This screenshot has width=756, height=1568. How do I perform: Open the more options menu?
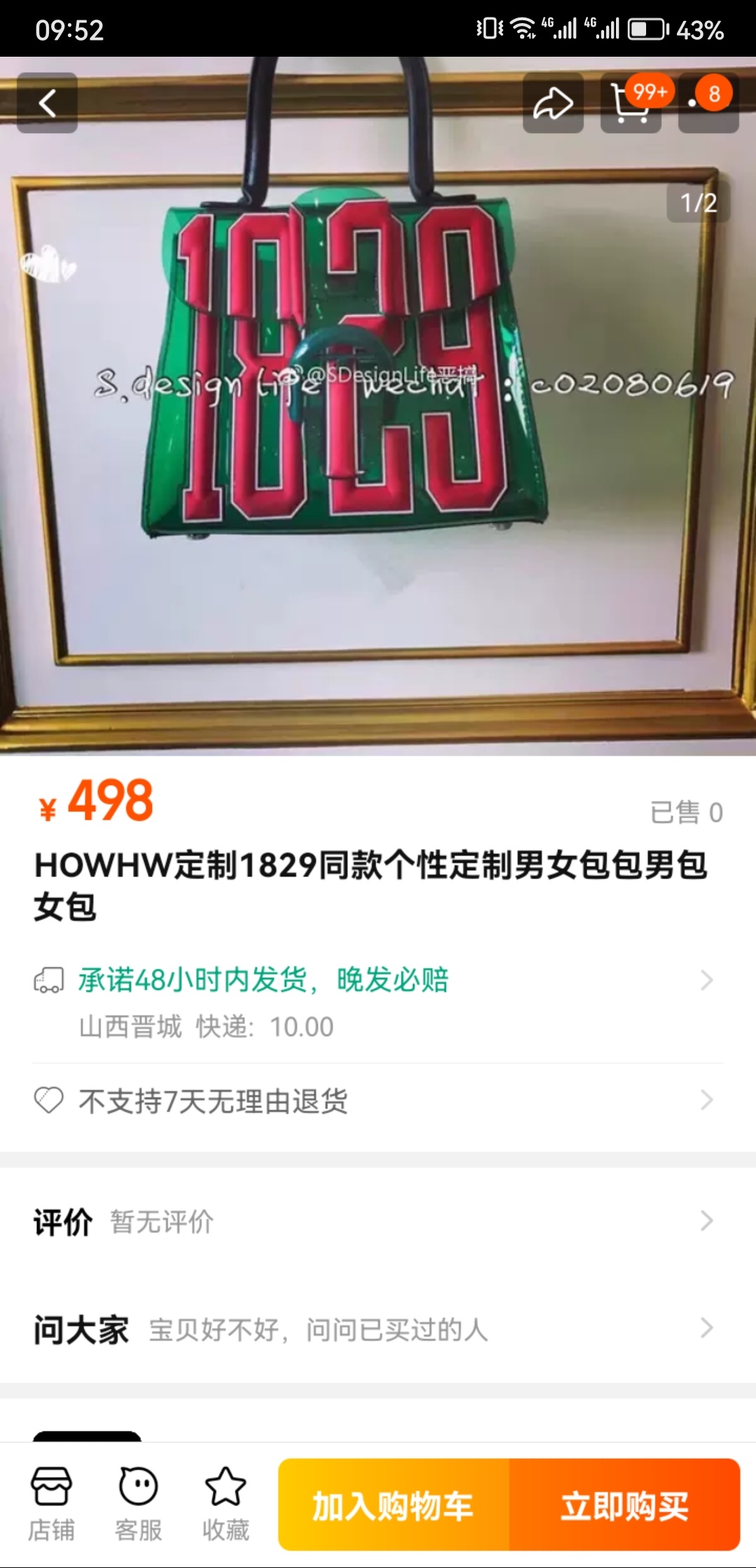[708, 103]
